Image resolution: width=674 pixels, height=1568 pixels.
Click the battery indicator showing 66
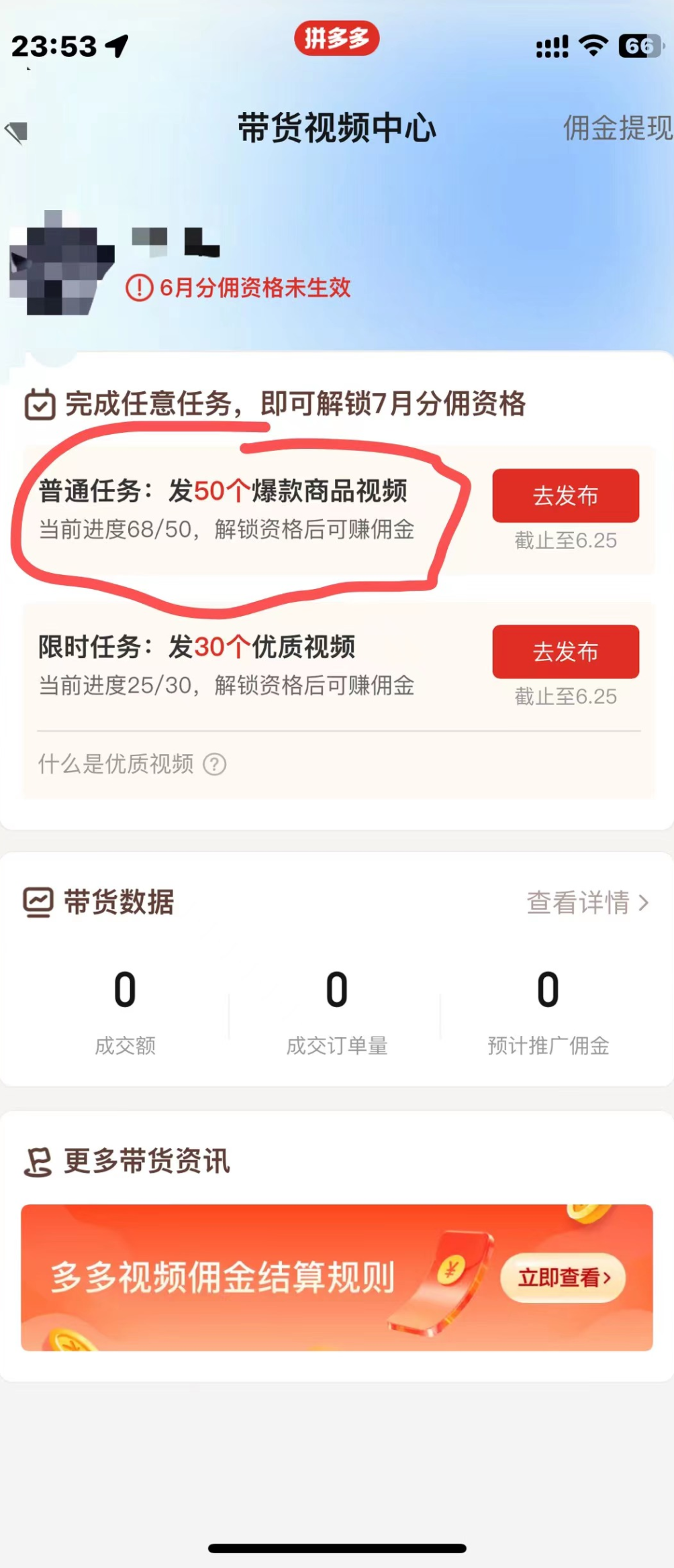[x=638, y=45]
